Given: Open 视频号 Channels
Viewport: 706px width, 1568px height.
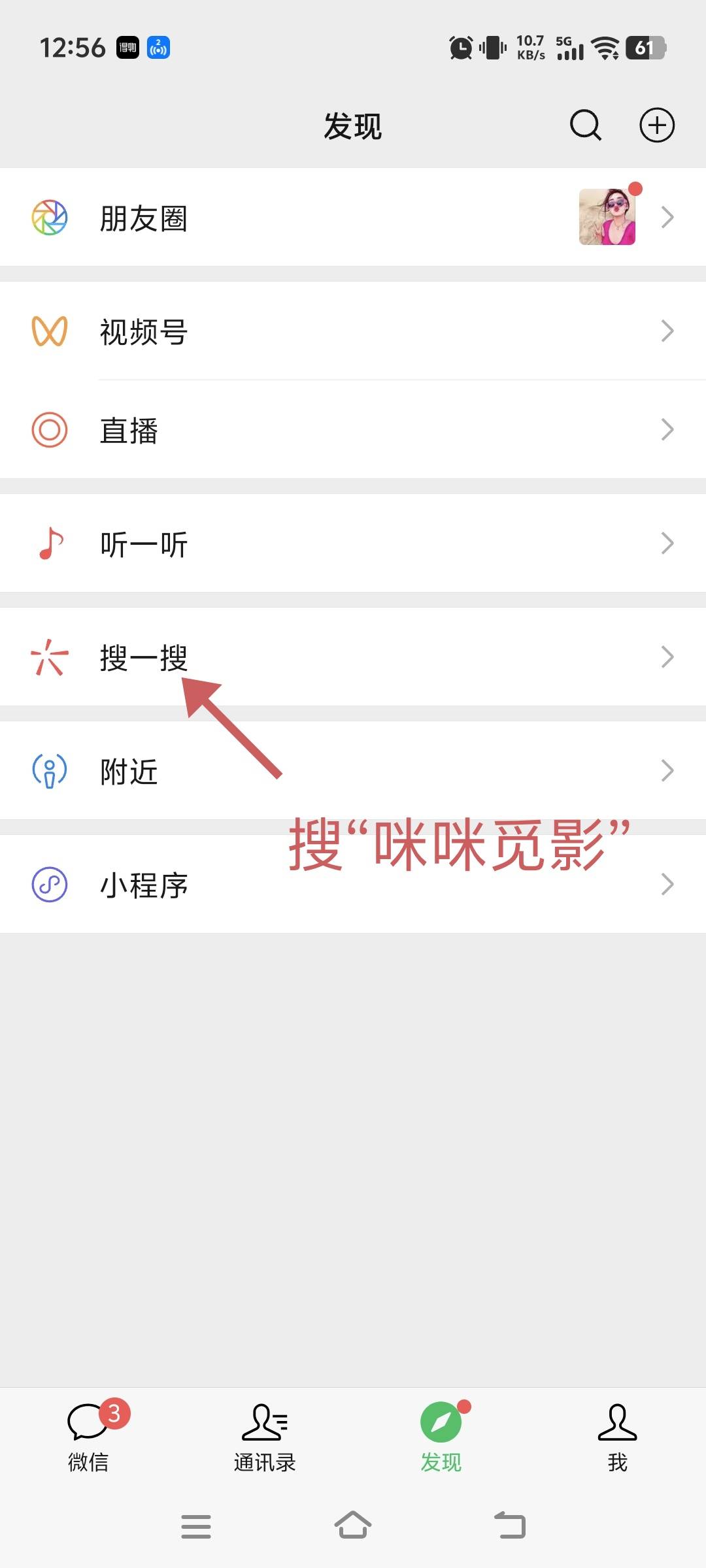Looking at the screenshot, I should pyautogui.click(x=353, y=331).
